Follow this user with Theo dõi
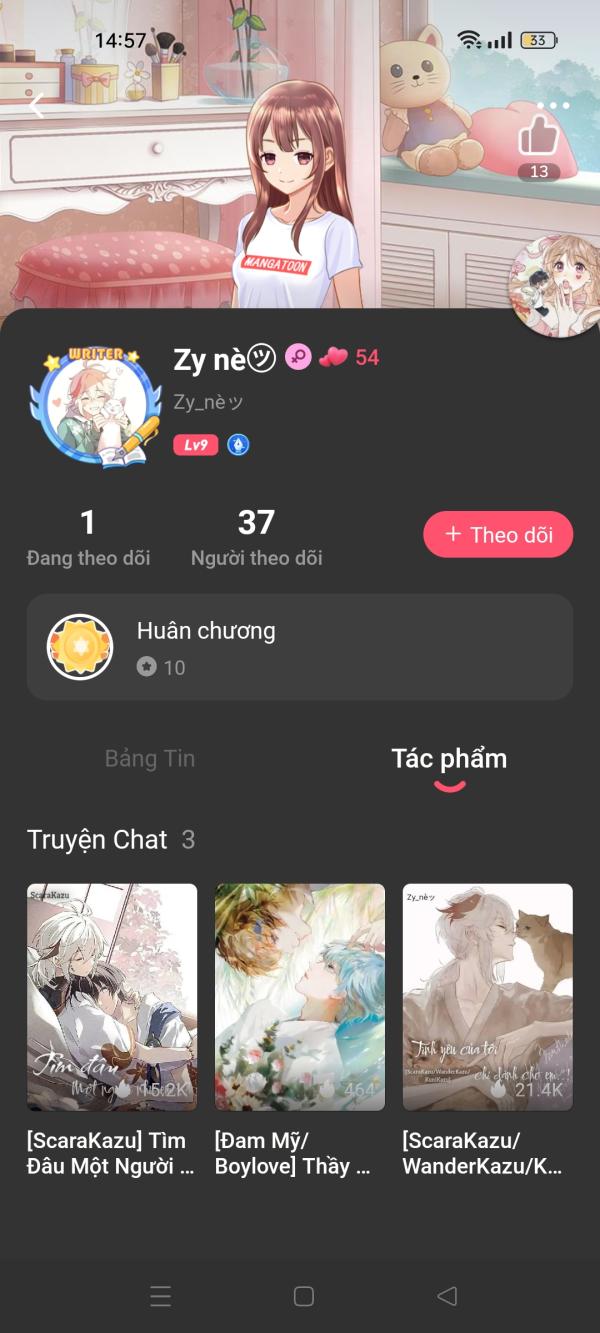This screenshot has width=600, height=1333. pos(498,534)
